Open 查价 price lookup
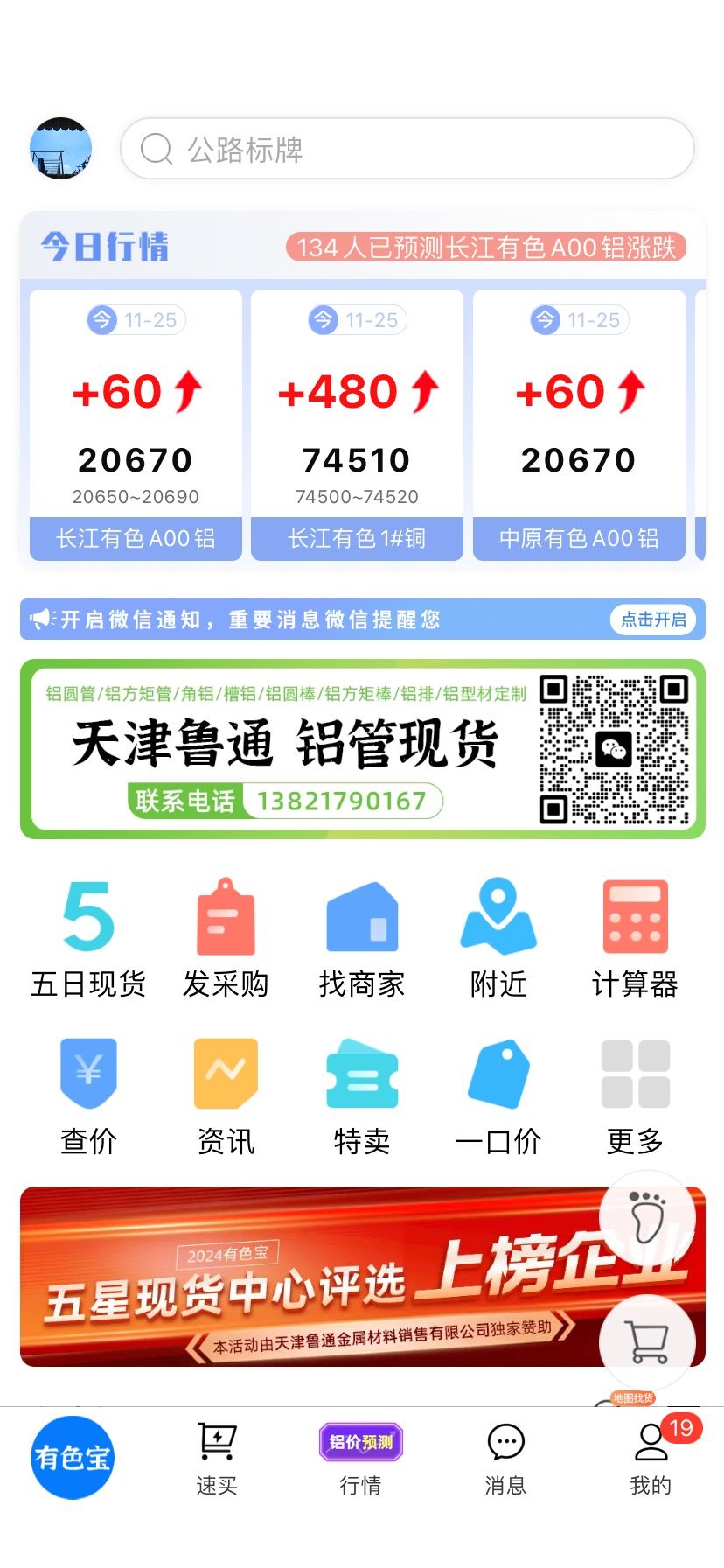The width and height of the screenshot is (724, 1568). 88,1097
